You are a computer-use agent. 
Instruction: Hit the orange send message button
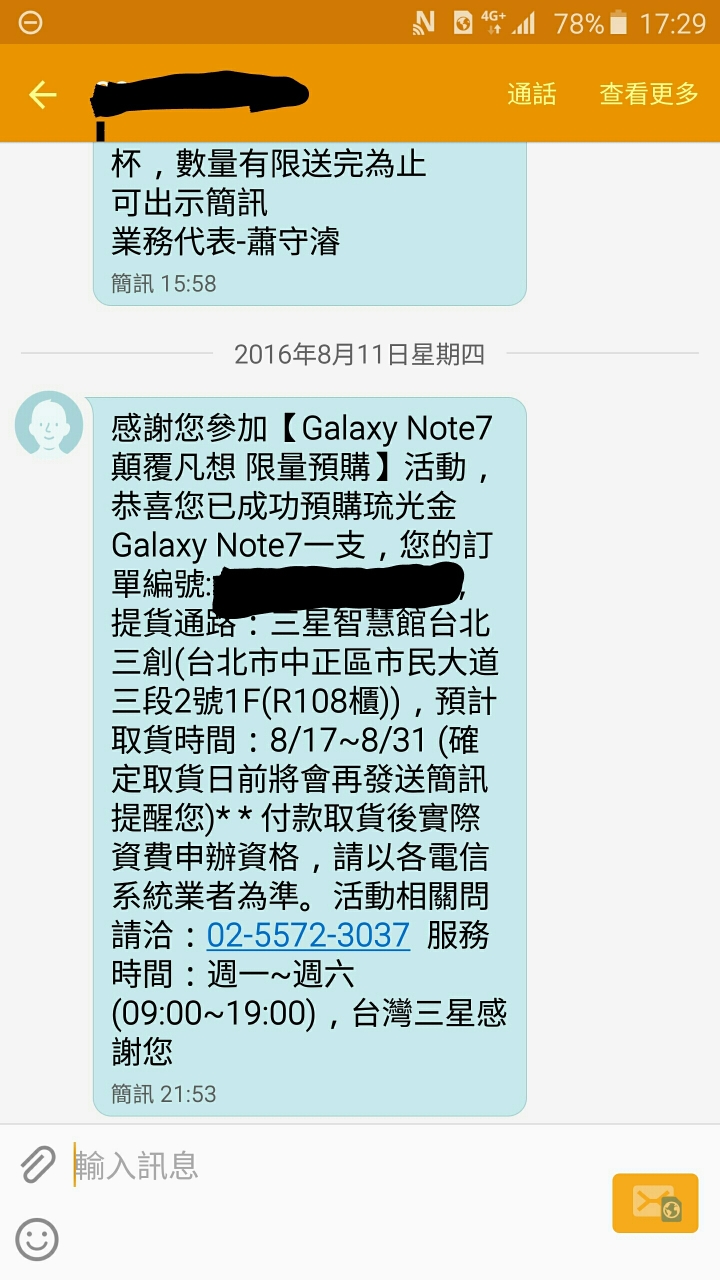(x=655, y=1203)
